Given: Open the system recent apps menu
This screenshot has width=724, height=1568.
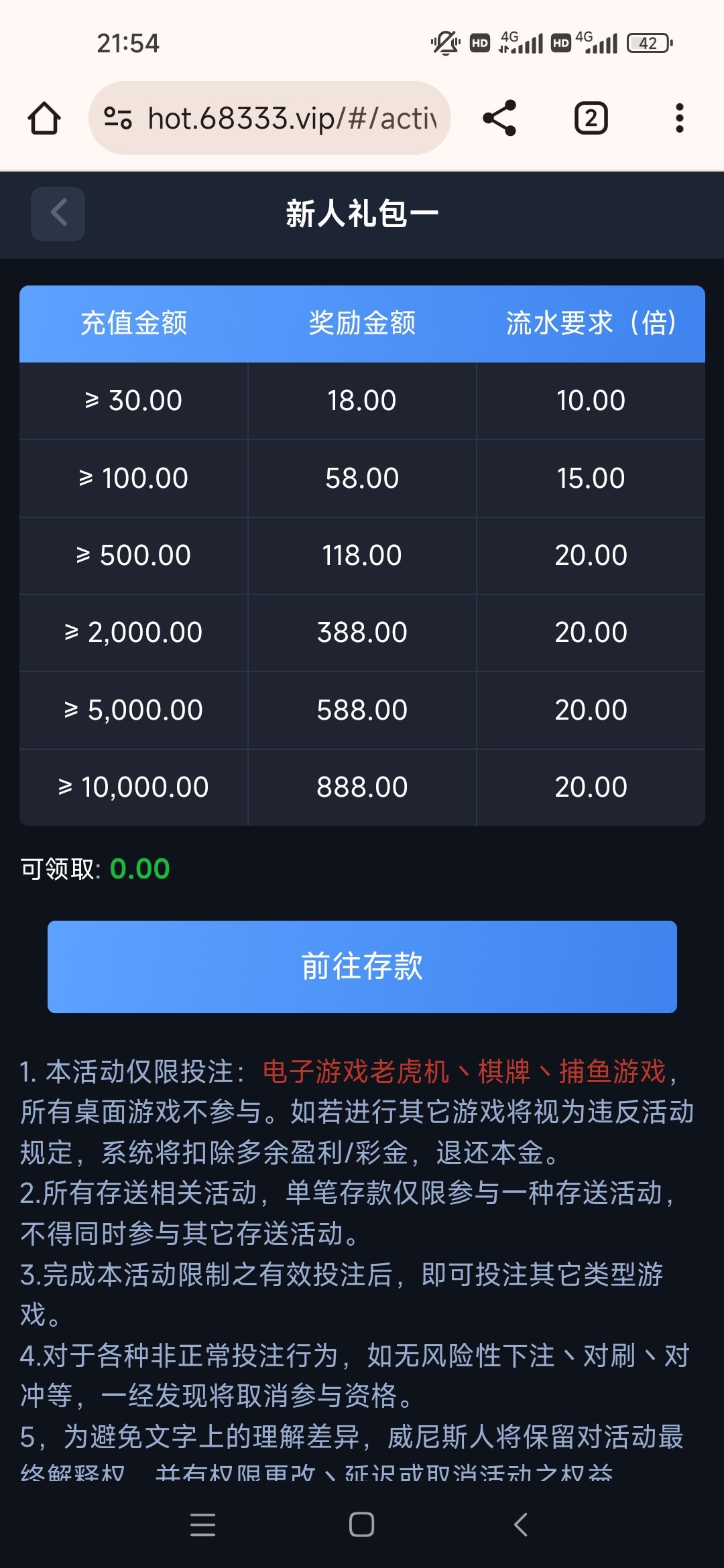Looking at the screenshot, I should coord(202,1524).
